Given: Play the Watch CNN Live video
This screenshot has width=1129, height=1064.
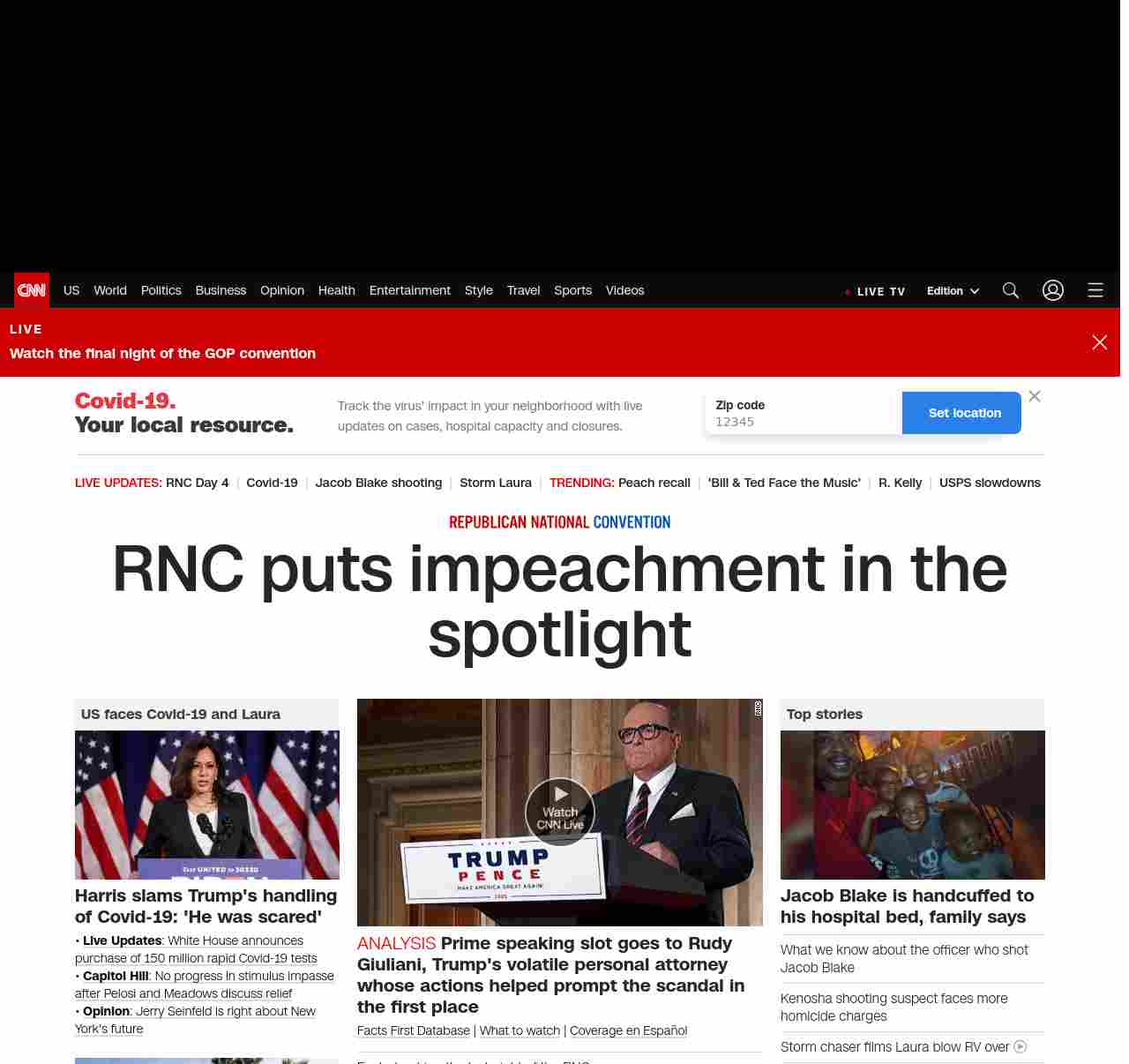Looking at the screenshot, I should tap(560, 812).
